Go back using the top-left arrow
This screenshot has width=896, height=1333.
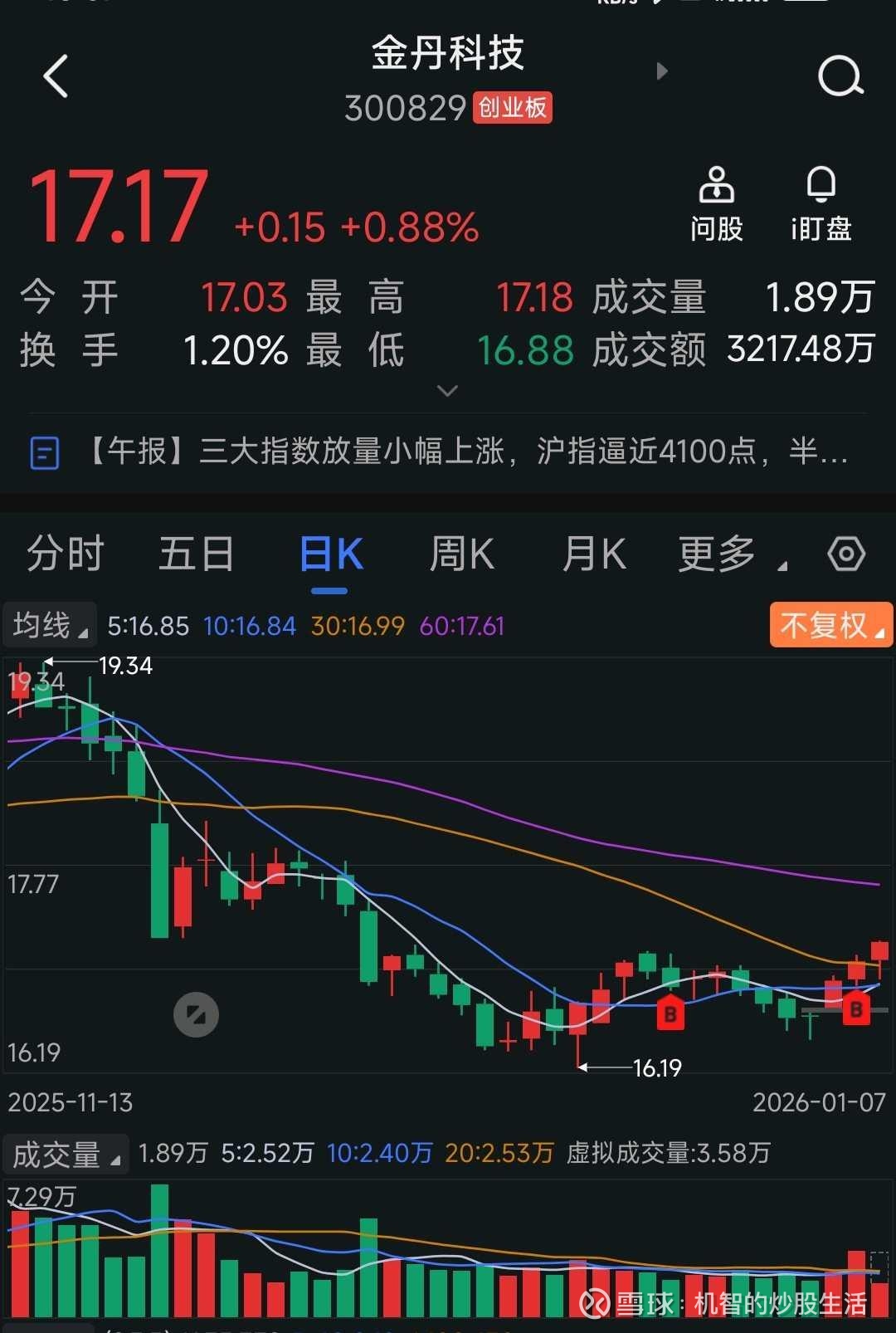56,76
